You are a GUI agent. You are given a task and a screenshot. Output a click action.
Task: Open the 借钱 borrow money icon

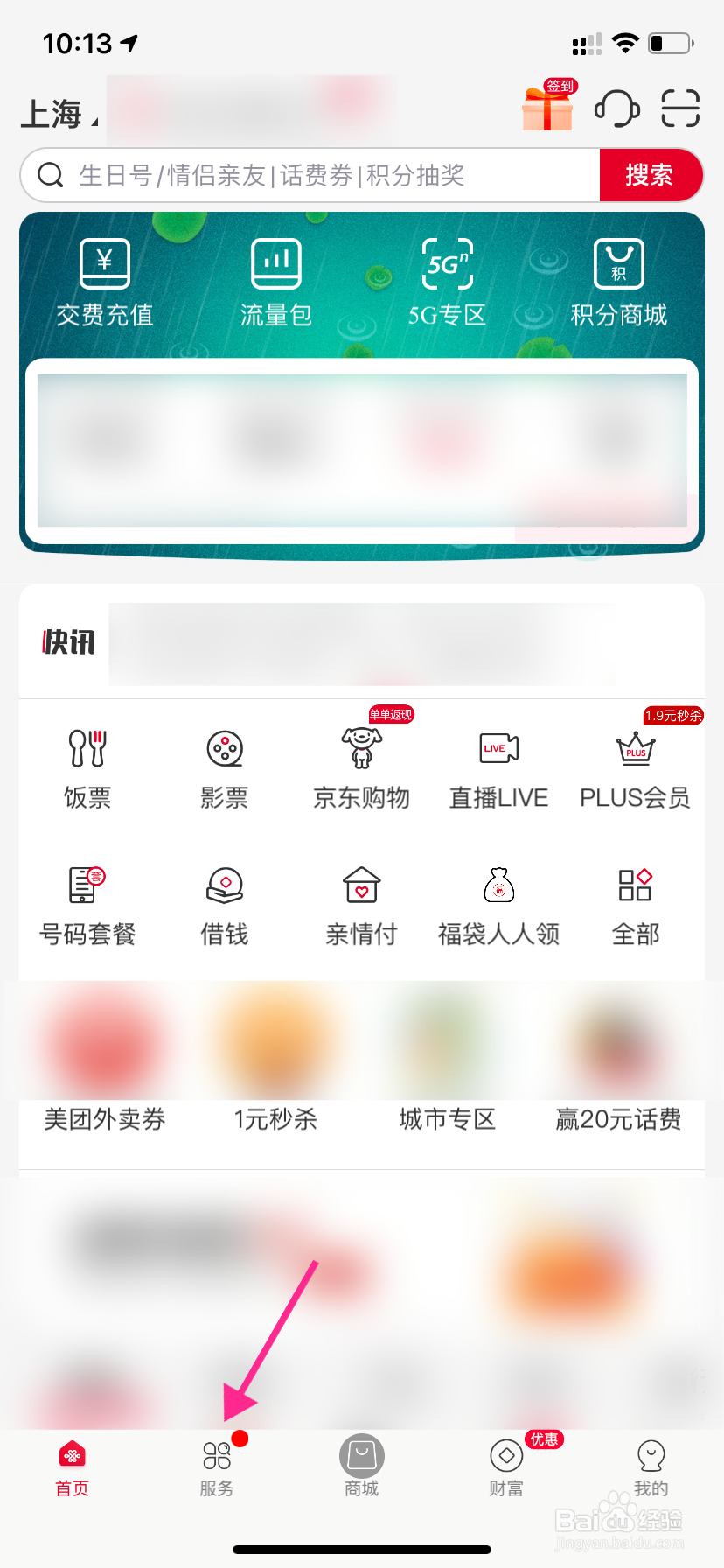(x=224, y=903)
